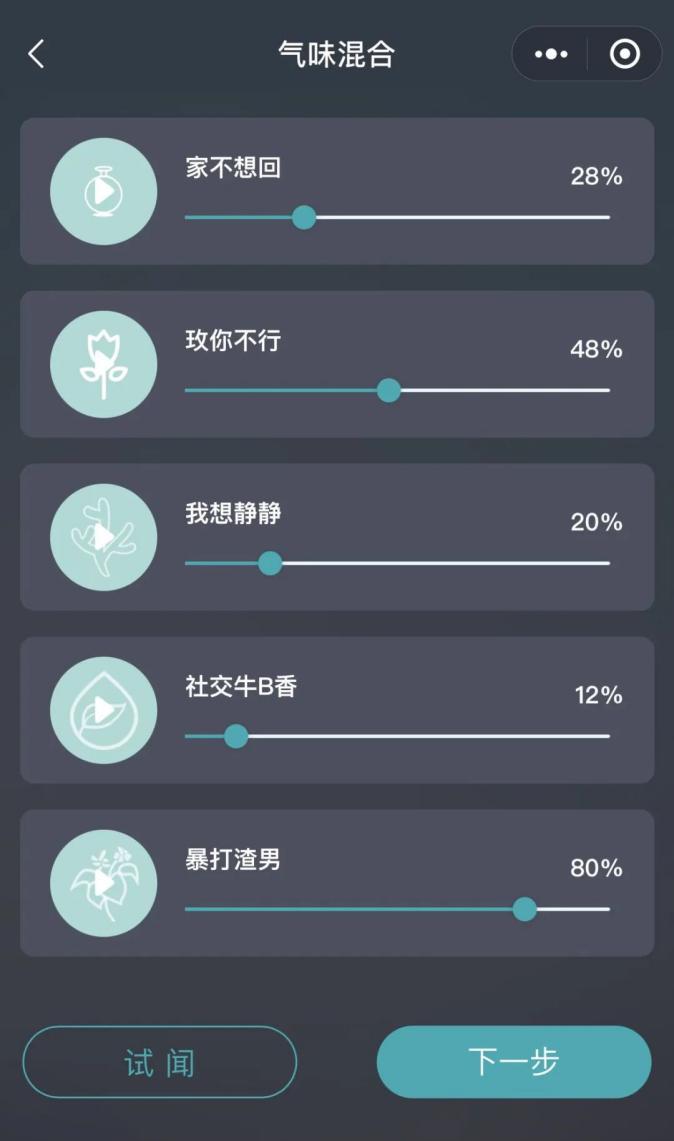Play the 暴打渣男 scent icon
The height and width of the screenshot is (1141, 674).
[103, 883]
